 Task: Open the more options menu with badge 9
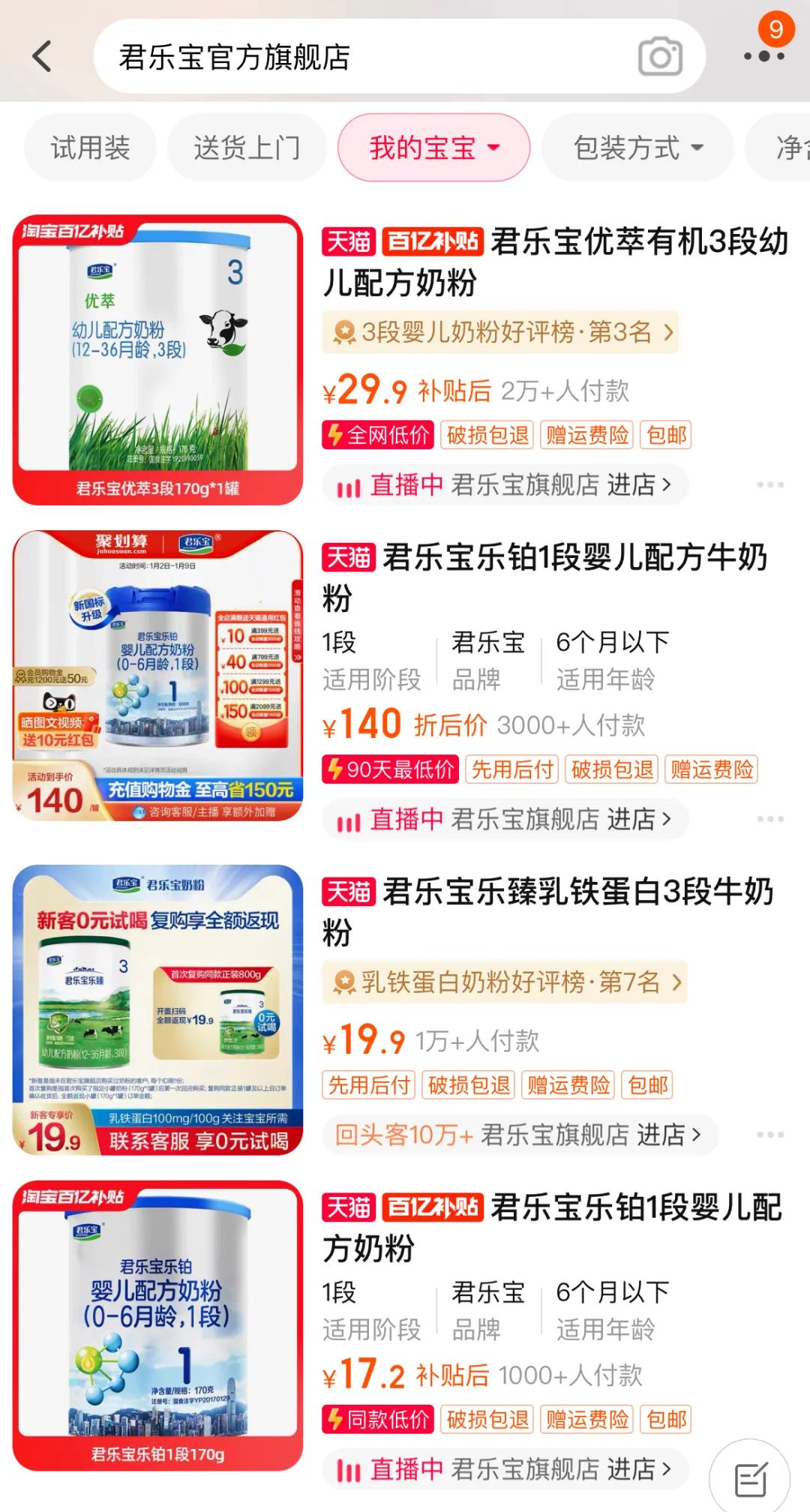coord(764,55)
